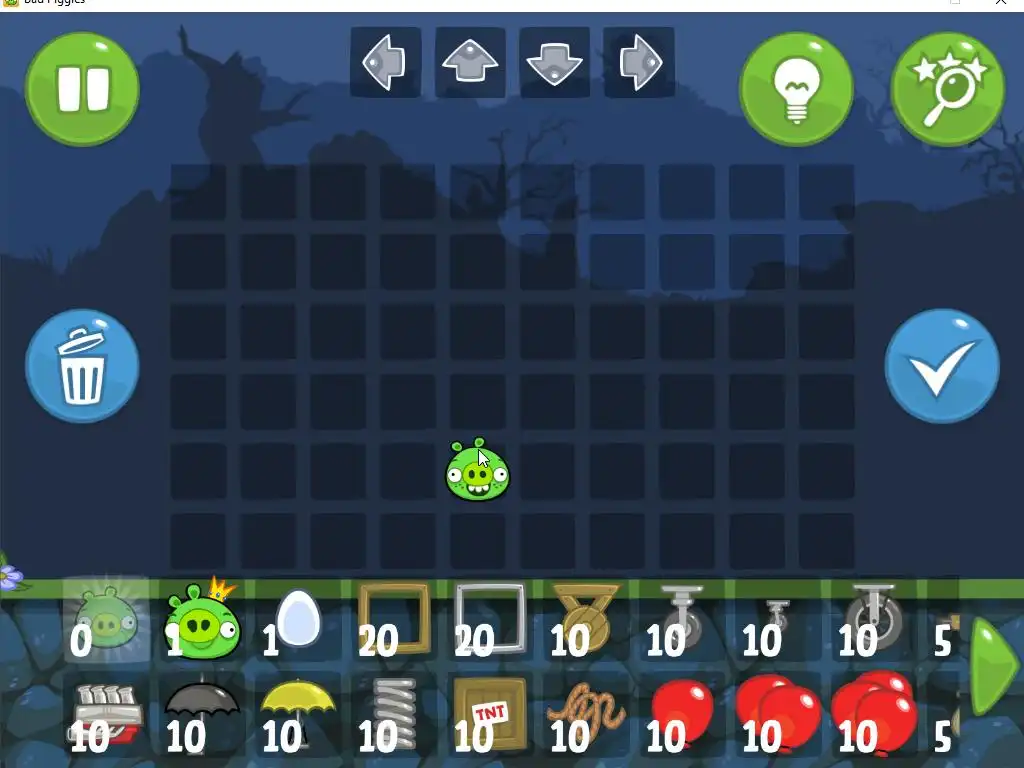Screen dimensions: 1024x768
Task: Pause the game
Action: [82, 89]
